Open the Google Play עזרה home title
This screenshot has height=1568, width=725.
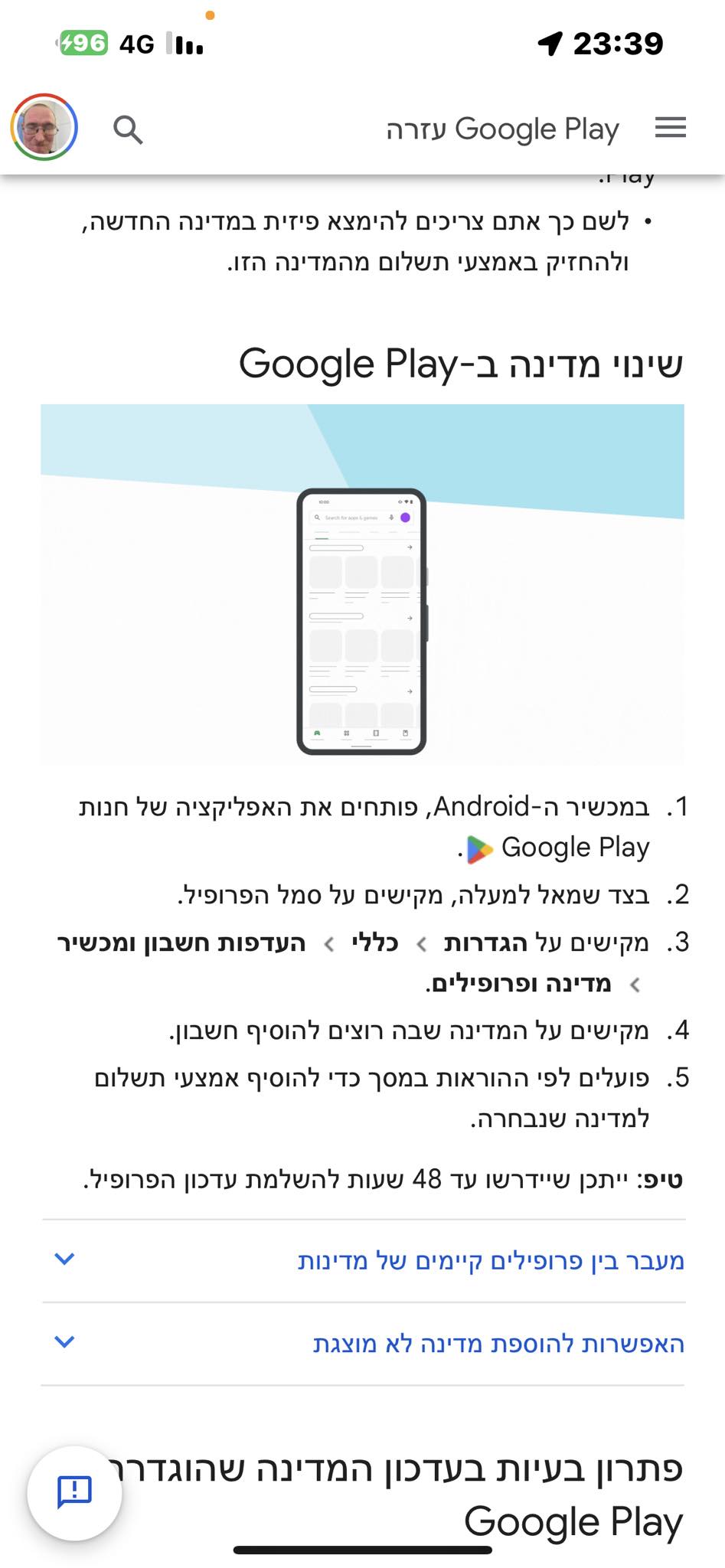[502, 129]
